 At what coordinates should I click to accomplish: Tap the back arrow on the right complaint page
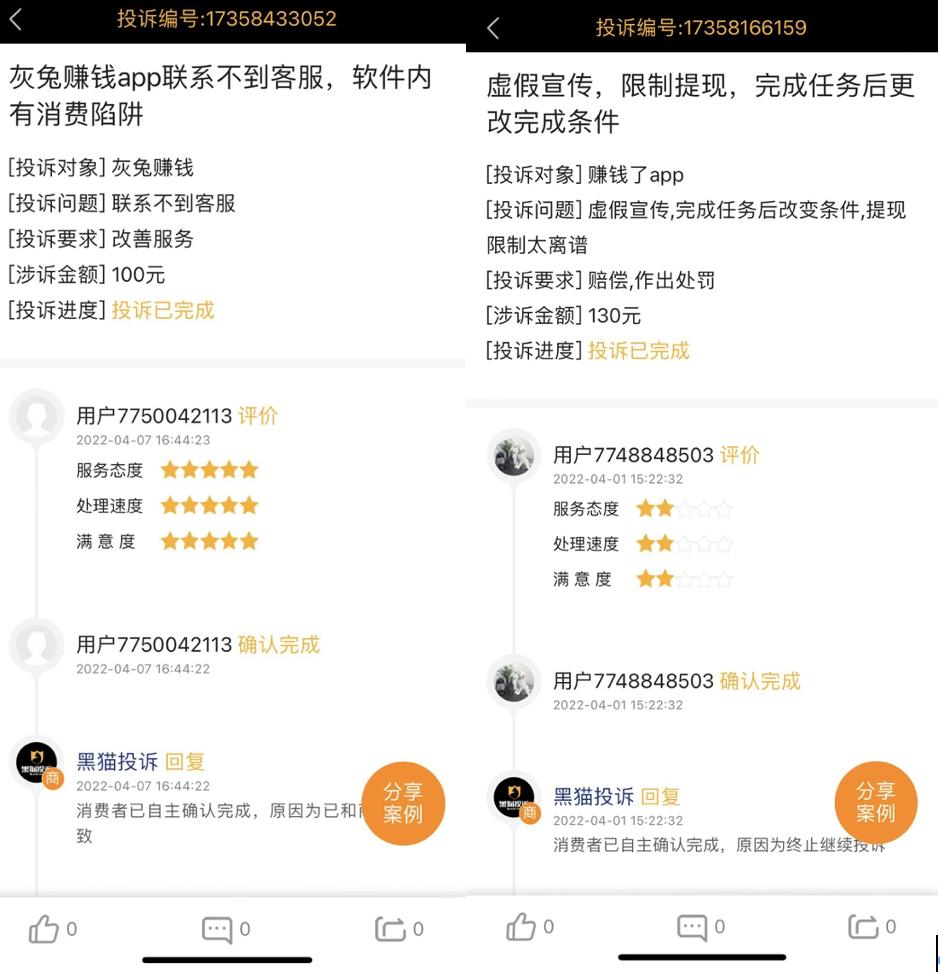point(492,27)
